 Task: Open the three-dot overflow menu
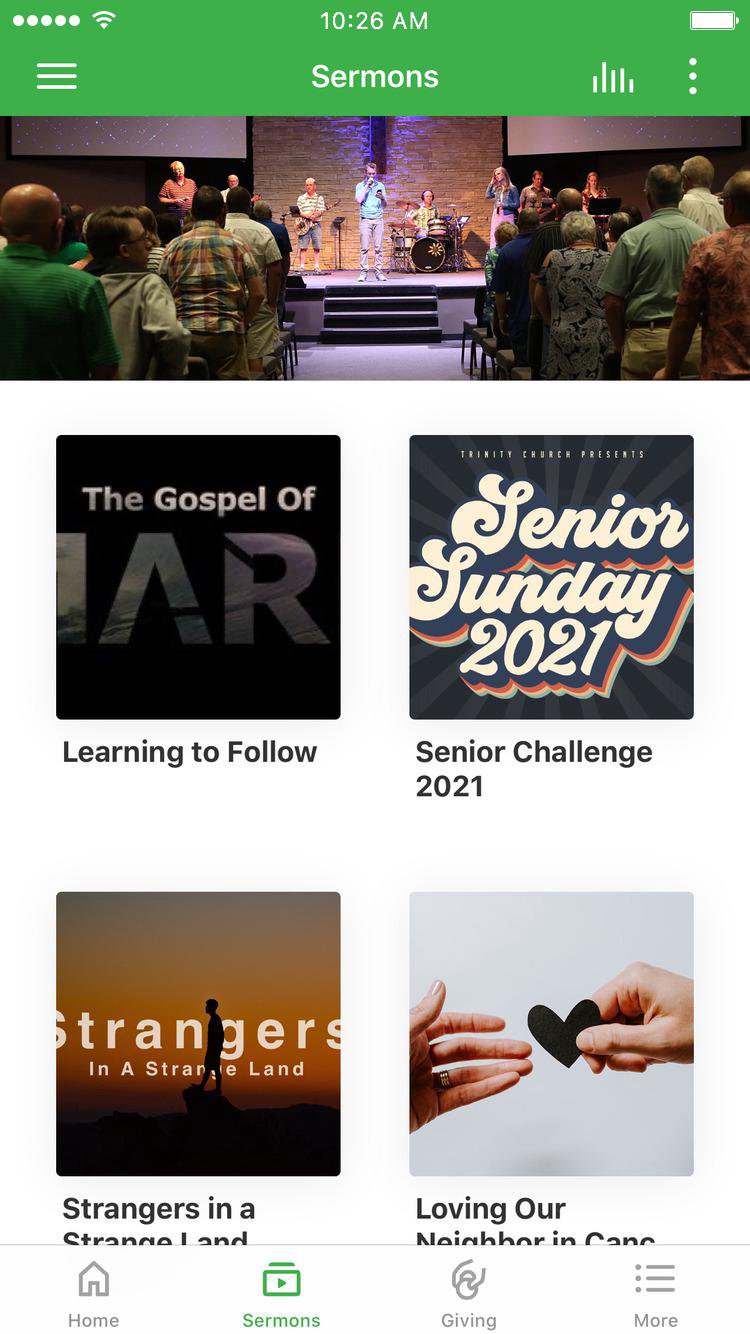(692, 77)
